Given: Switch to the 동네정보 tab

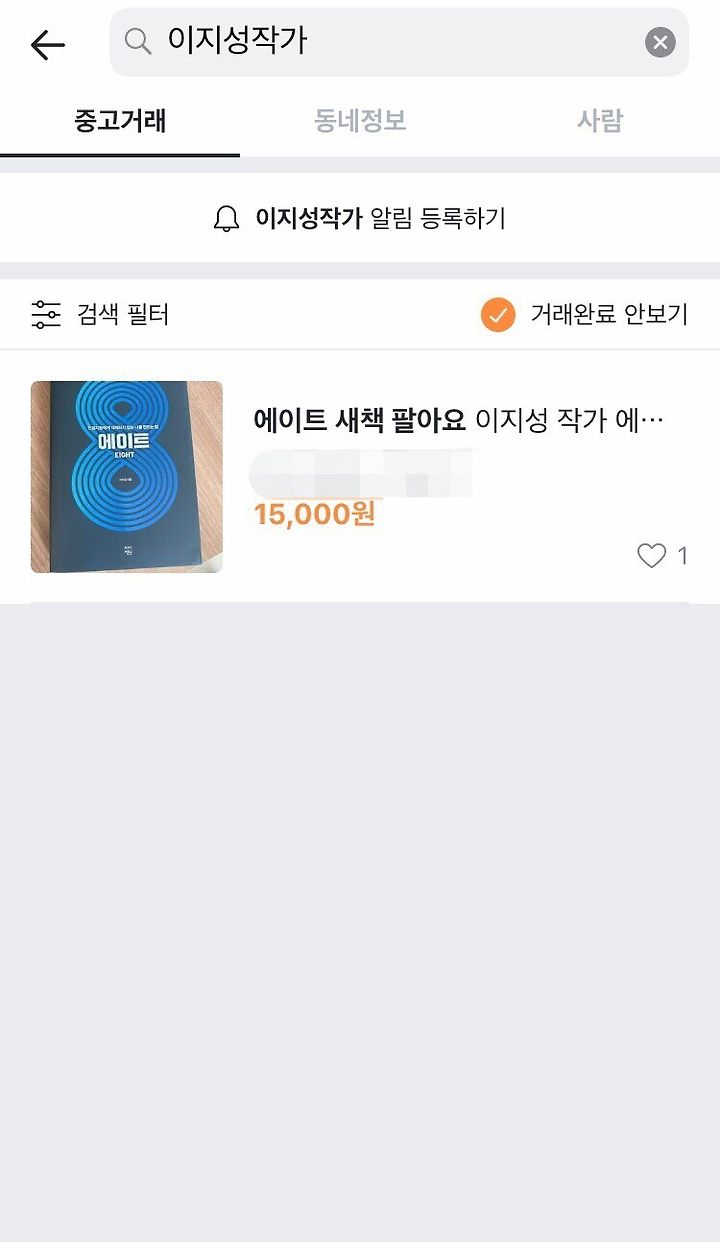Looking at the screenshot, I should pyautogui.click(x=360, y=122).
